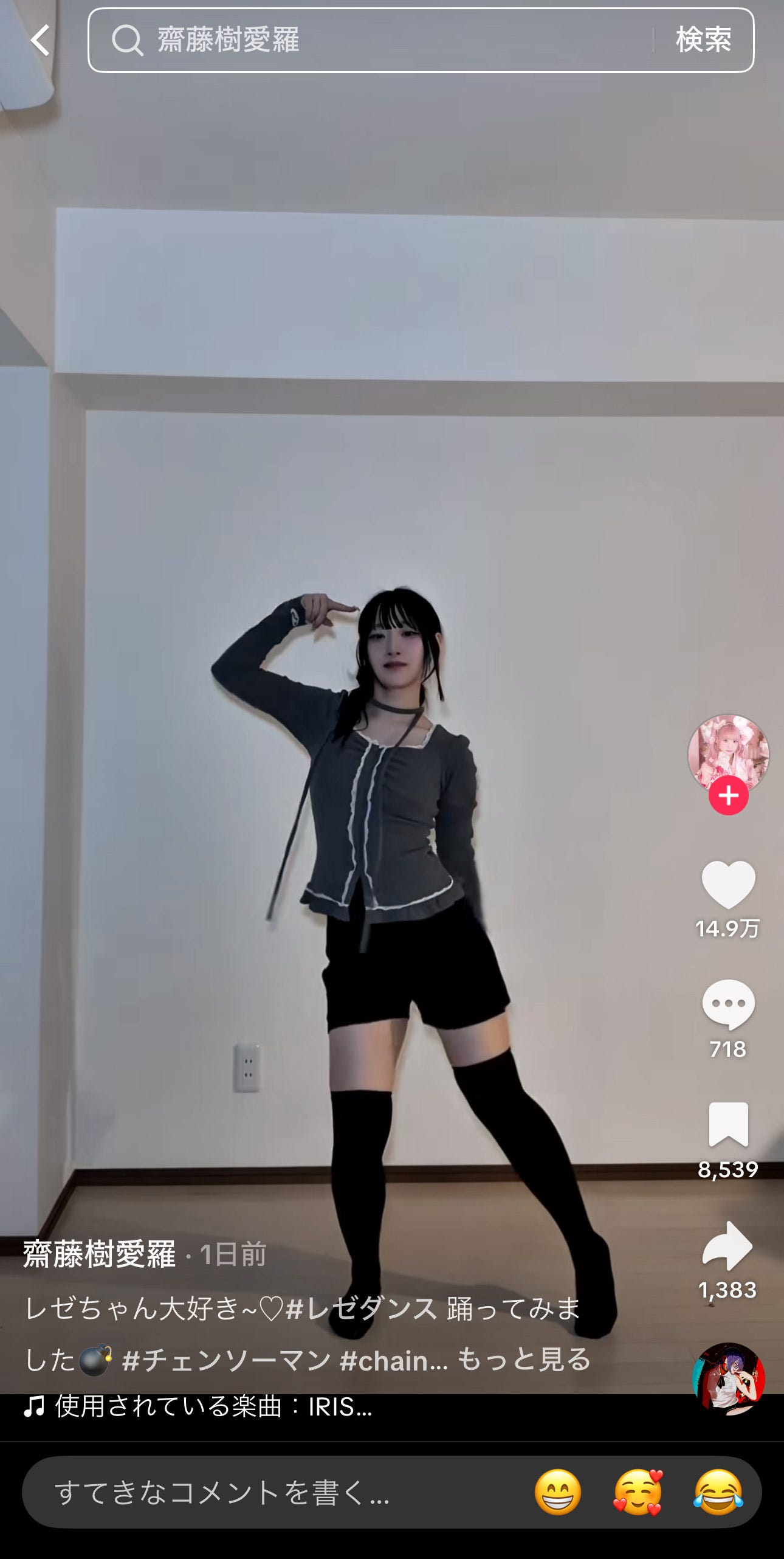Open the creator's profile avatar
The image size is (784, 1559).
[728, 753]
